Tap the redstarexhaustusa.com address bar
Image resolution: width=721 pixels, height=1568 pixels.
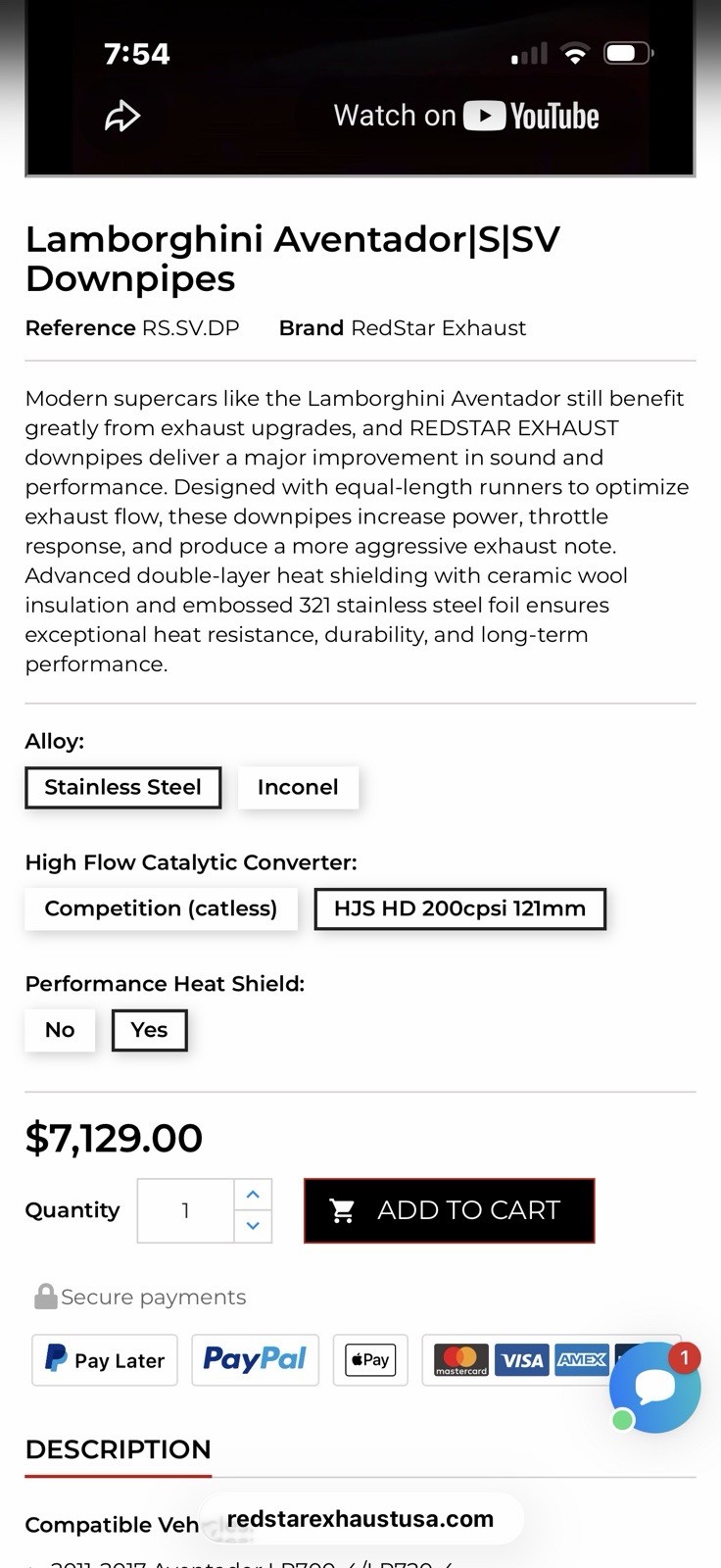pyautogui.click(x=360, y=1519)
